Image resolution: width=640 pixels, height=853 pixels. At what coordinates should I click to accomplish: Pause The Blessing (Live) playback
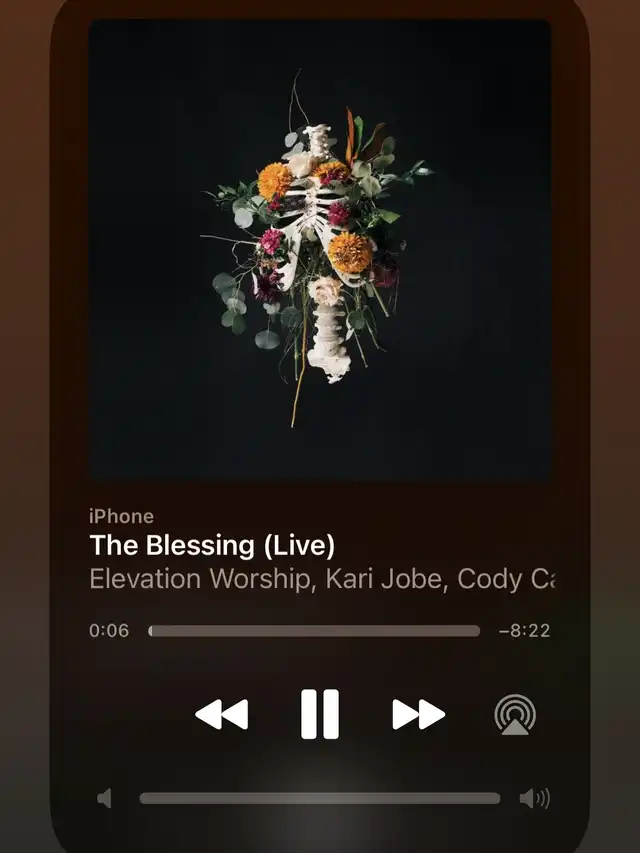tap(320, 714)
